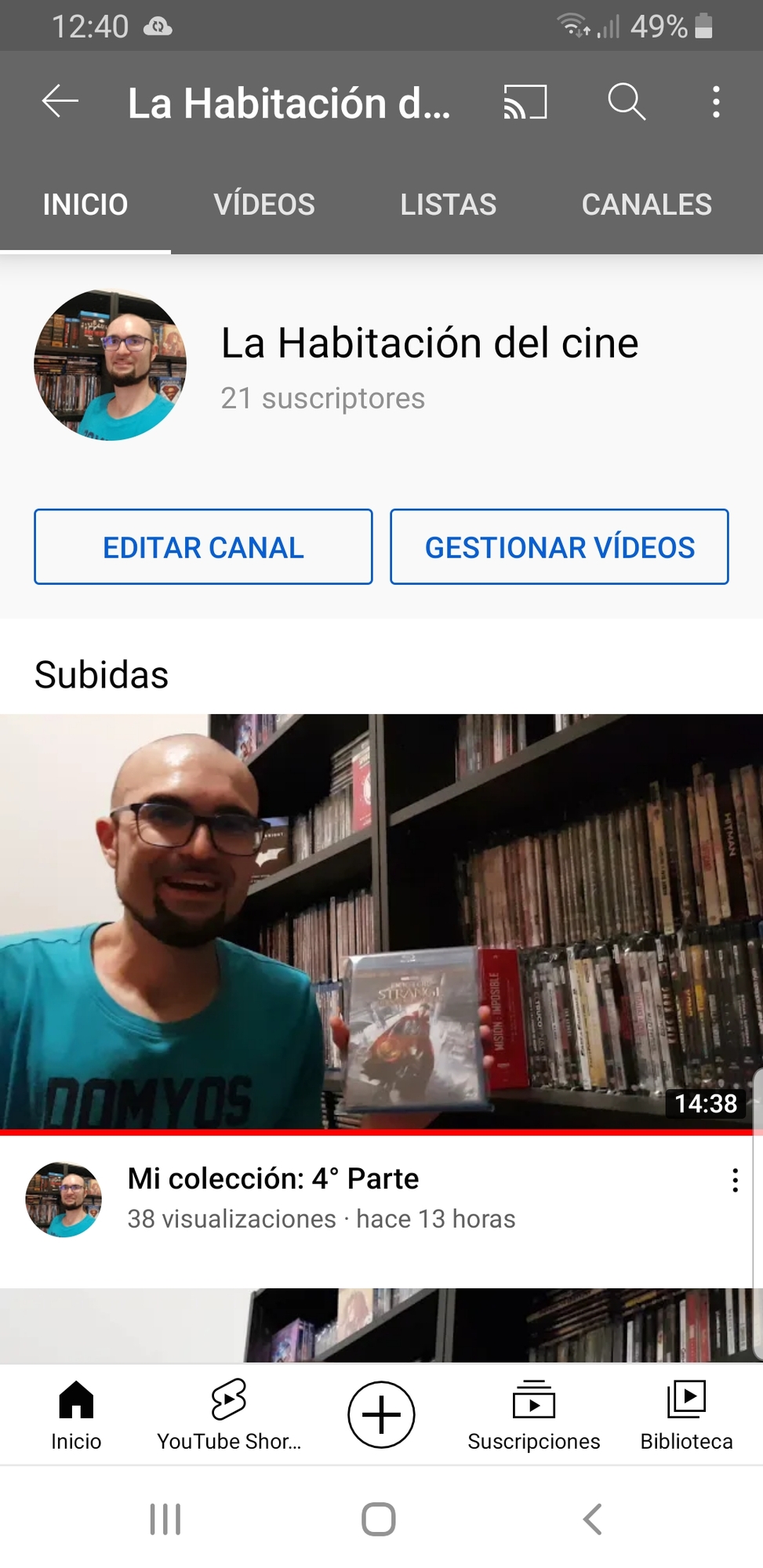Tap the EDITAR CANAL button
This screenshot has width=763, height=1568.
[x=203, y=547]
